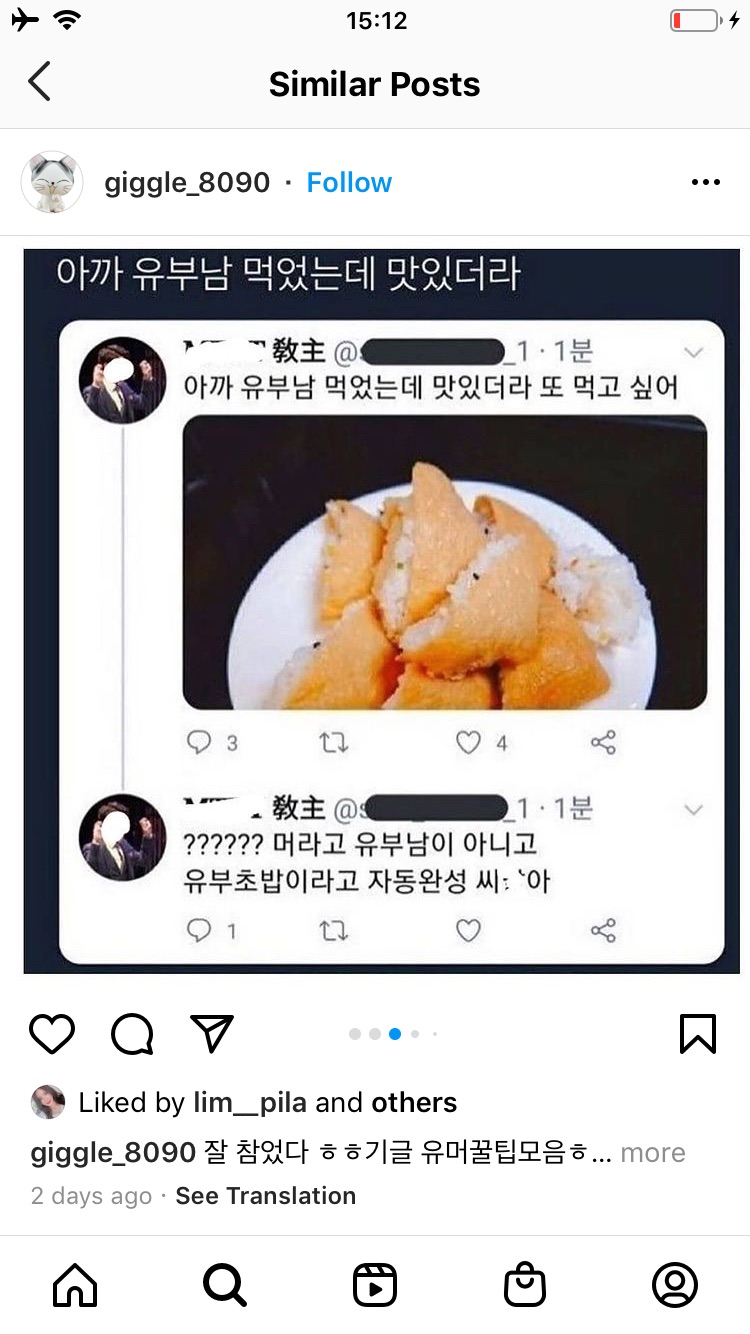
Task: Open comments on this post
Action: (x=132, y=1034)
